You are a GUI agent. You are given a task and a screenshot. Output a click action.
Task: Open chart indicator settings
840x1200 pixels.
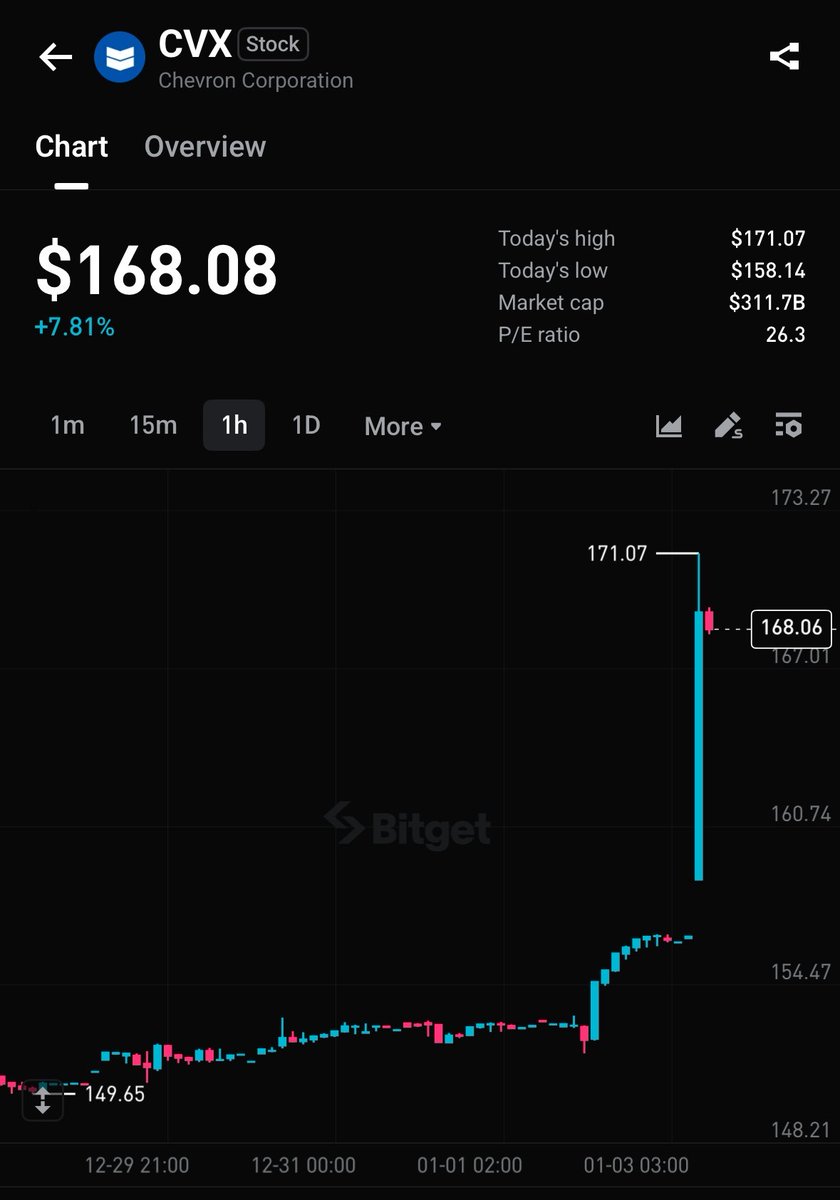pyautogui.click(x=788, y=426)
